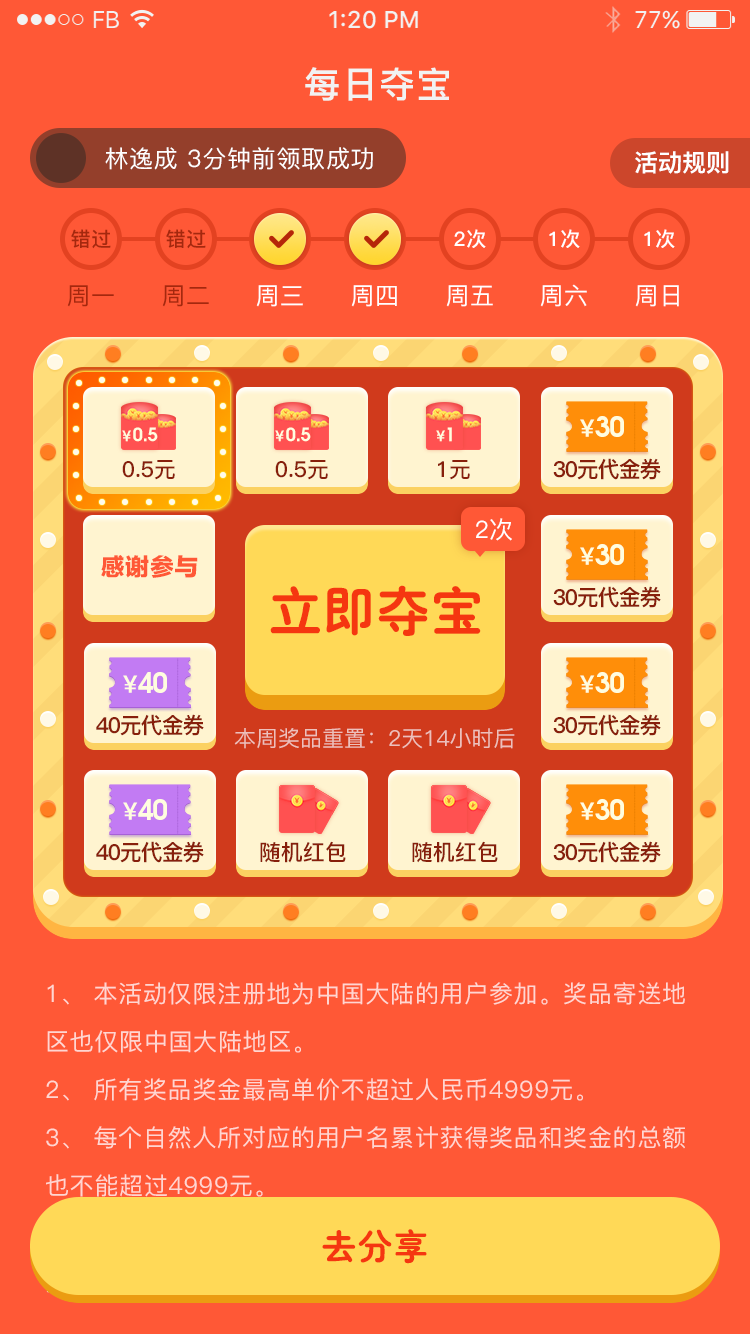This screenshot has width=750, height=1334.
Task: Open the 活动规则 activity rules
Action: 681,163
